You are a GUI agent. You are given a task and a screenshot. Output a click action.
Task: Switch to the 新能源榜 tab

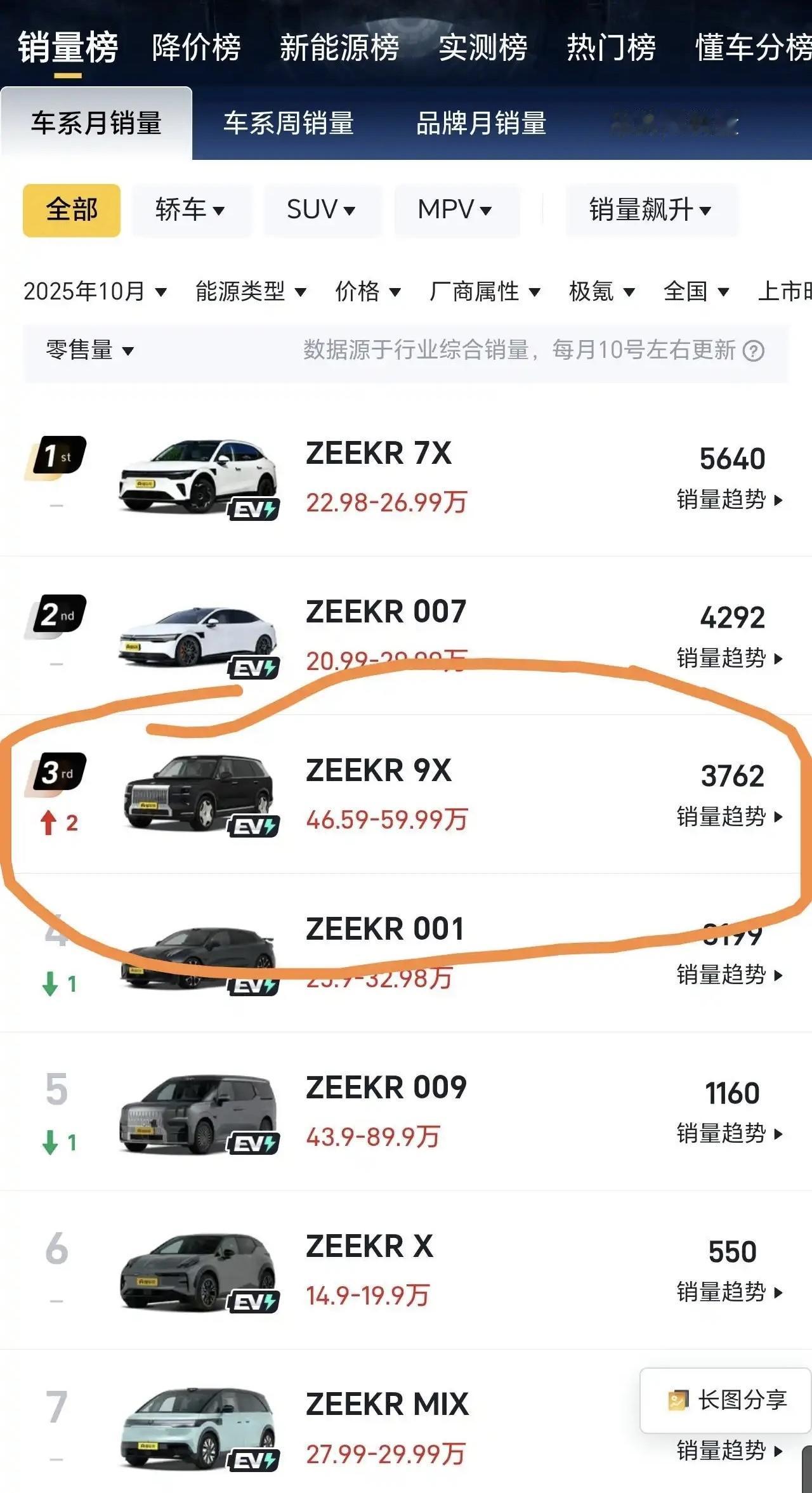338,48
